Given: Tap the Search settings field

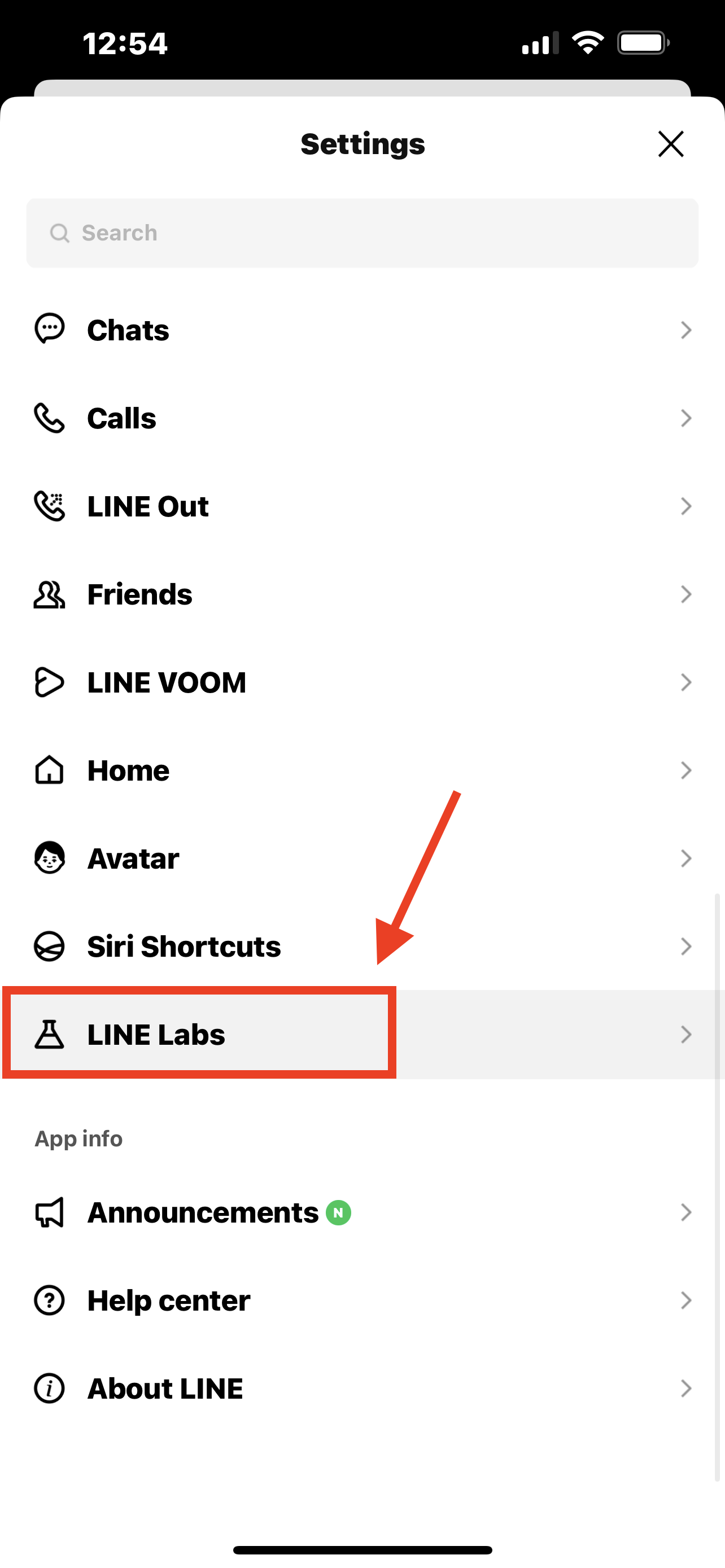Looking at the screenshot, I should 362,233.
